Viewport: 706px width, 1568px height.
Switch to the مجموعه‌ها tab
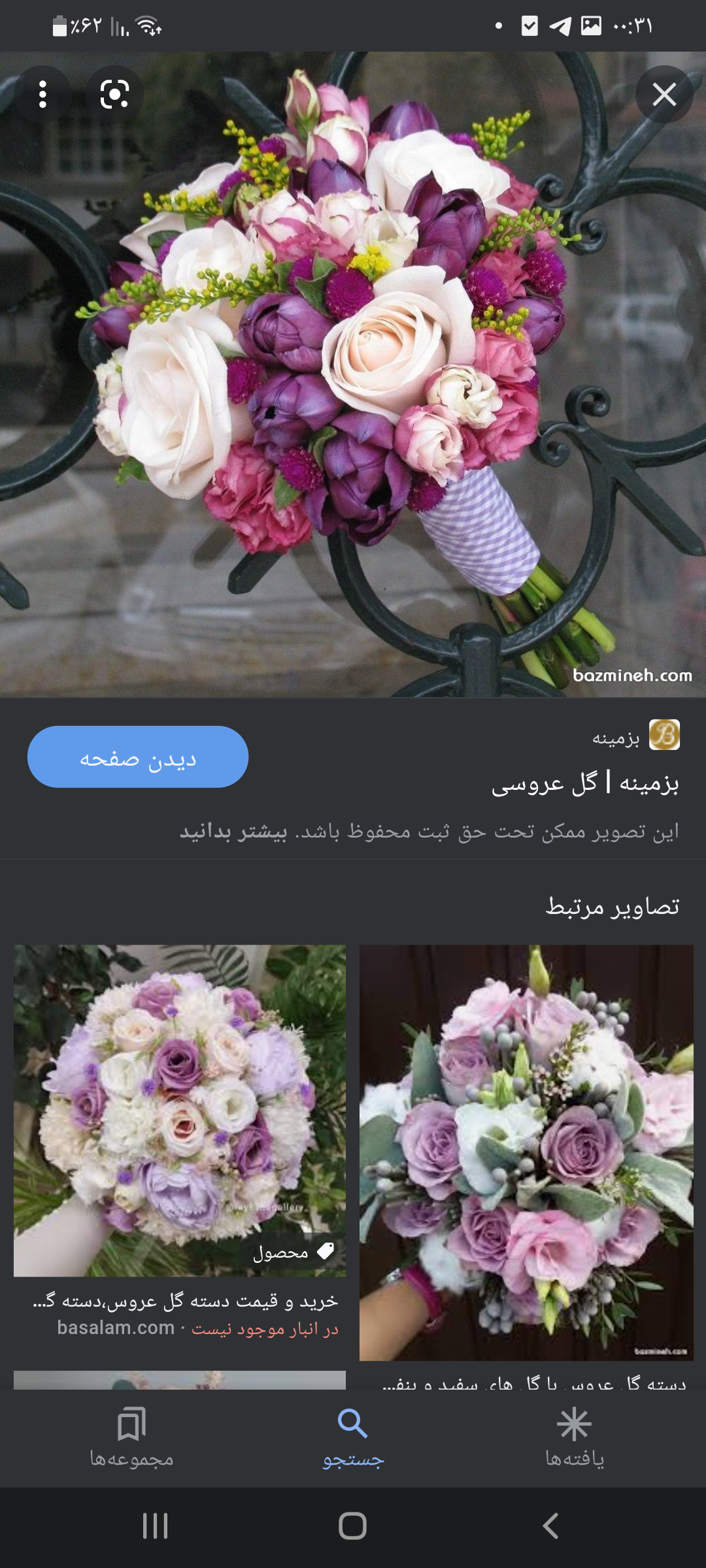(131, 1437)
